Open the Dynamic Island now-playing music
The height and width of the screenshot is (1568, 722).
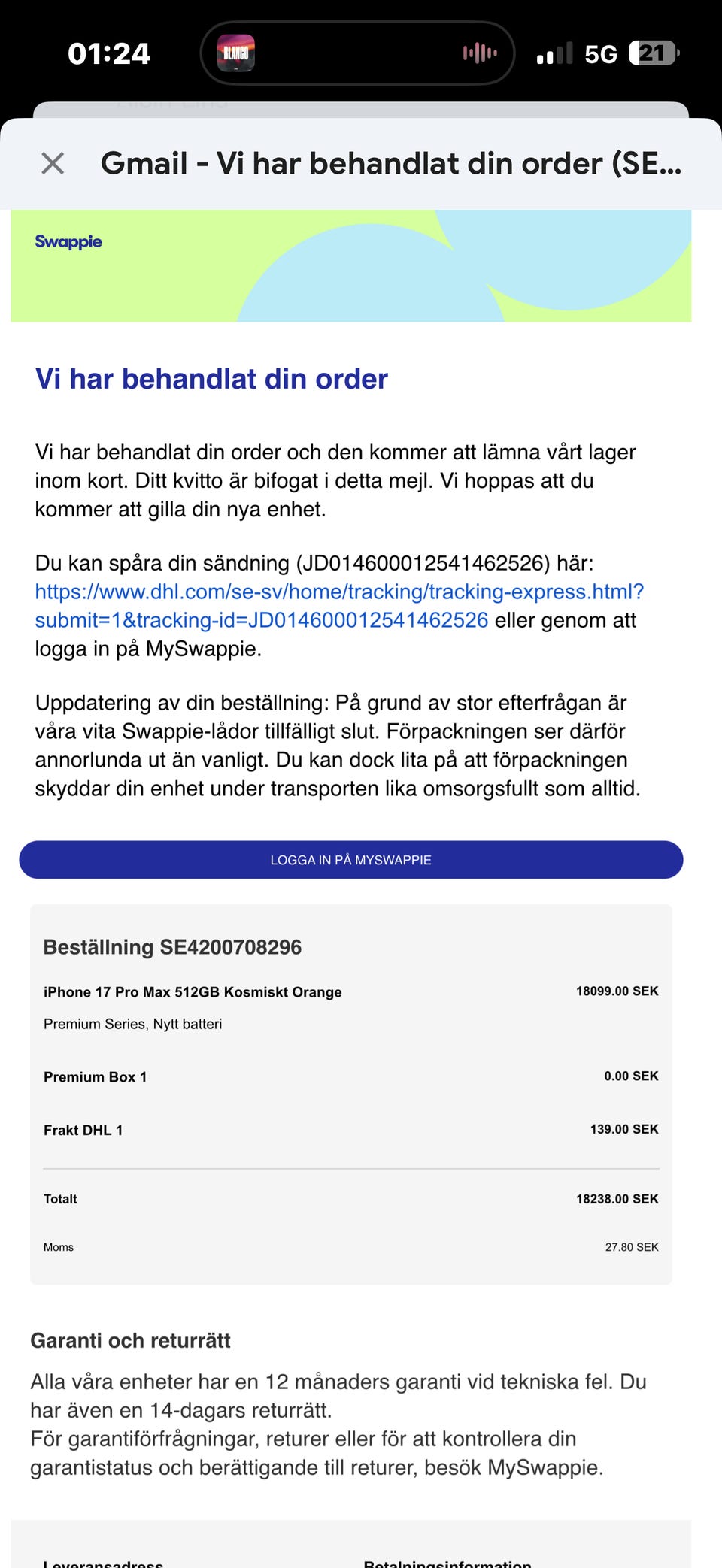point(357,53)
